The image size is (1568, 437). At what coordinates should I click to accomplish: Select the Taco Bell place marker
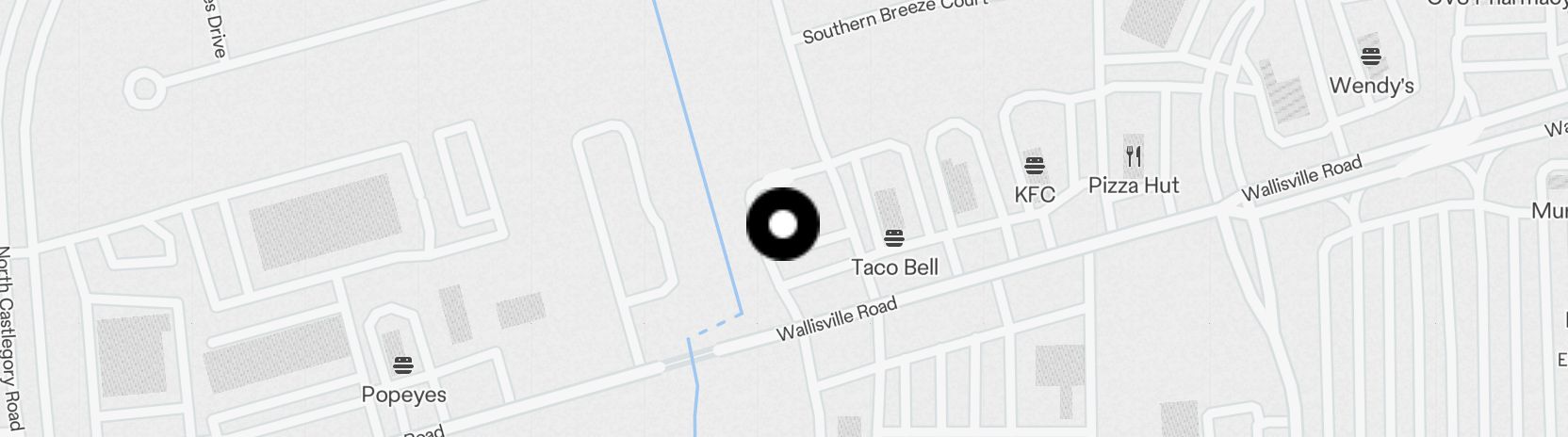tap(893, 239)
